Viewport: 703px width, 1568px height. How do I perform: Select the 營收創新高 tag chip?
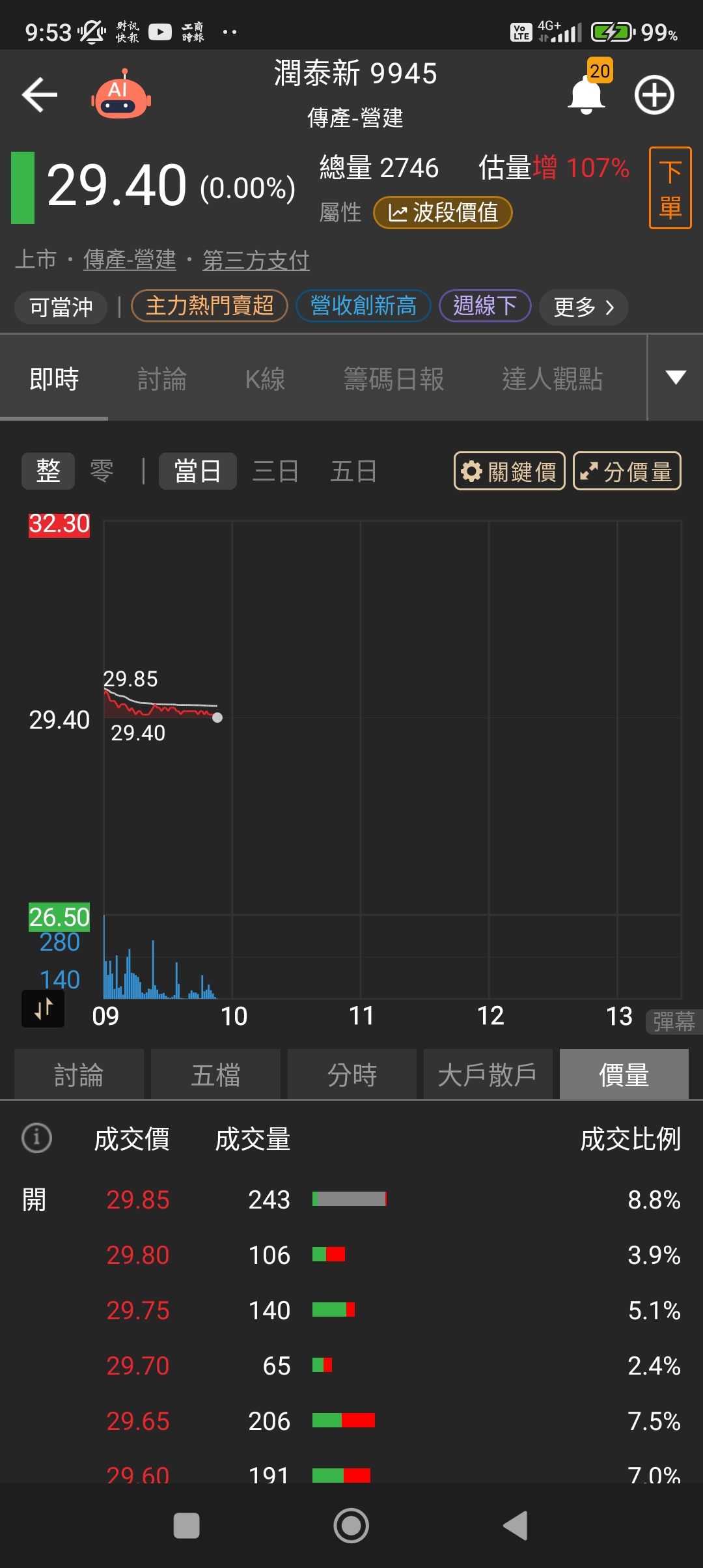click(363, 306)
